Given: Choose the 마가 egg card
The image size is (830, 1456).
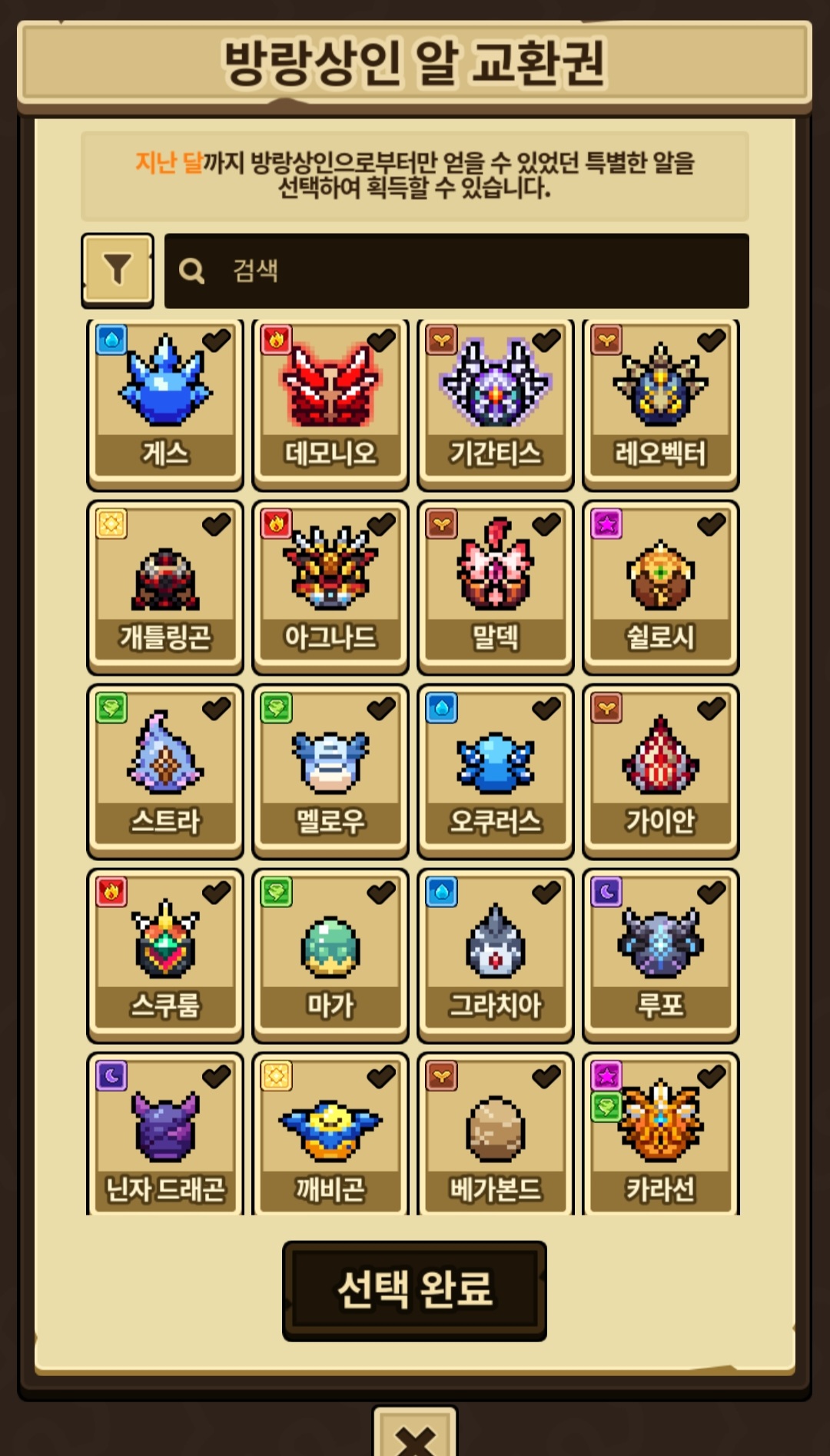Looking at the screenshot, I should coord(330,955).
